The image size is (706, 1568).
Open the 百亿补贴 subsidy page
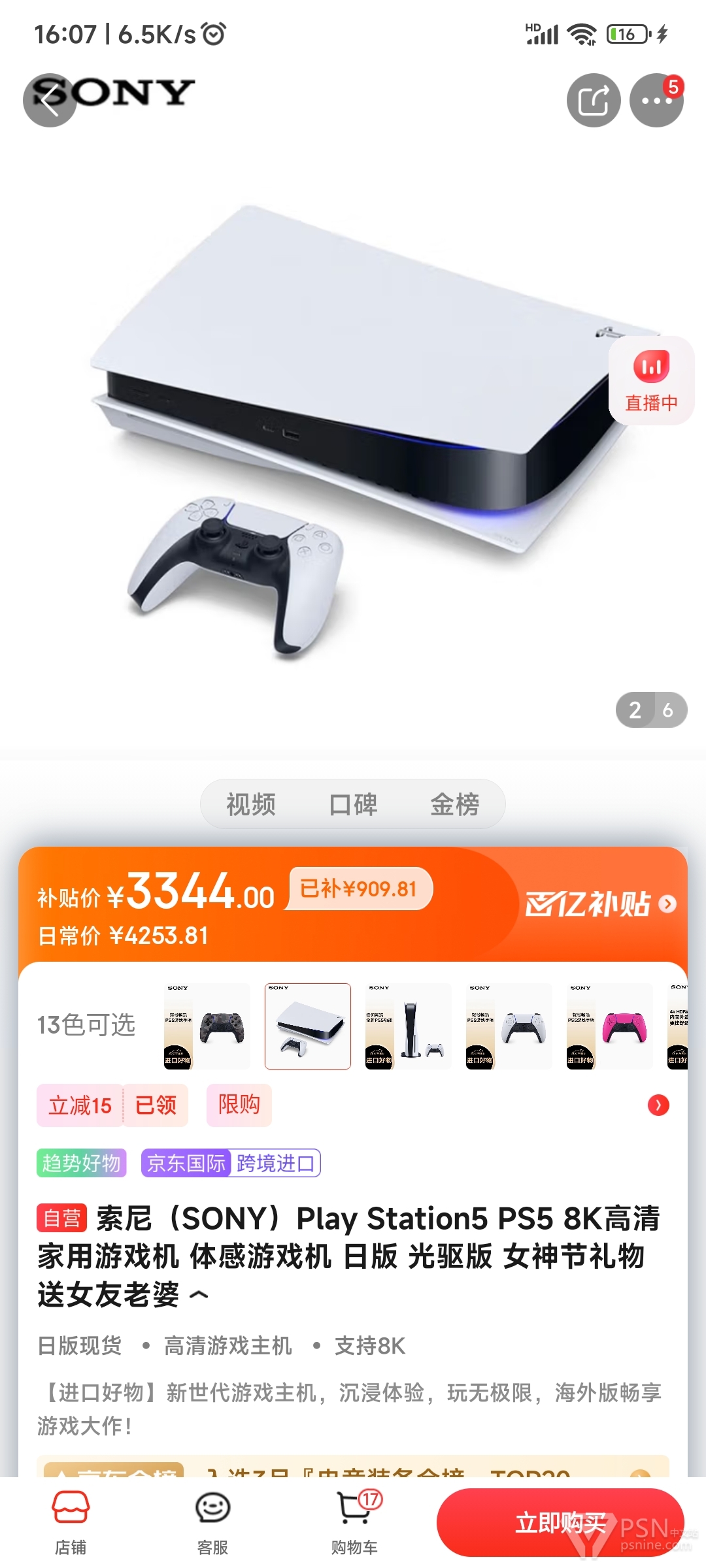(x=600, y=904)
